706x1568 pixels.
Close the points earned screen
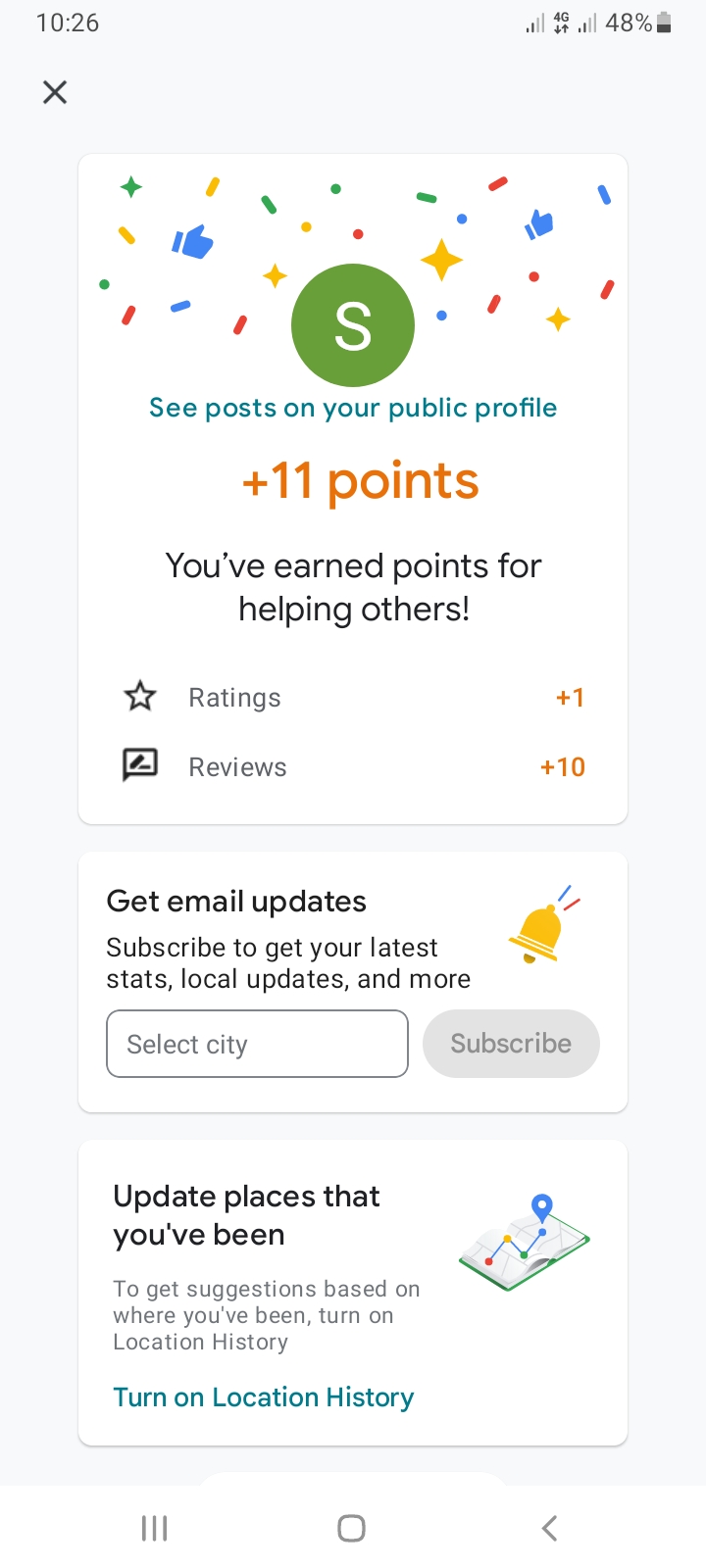pos(55,92)
